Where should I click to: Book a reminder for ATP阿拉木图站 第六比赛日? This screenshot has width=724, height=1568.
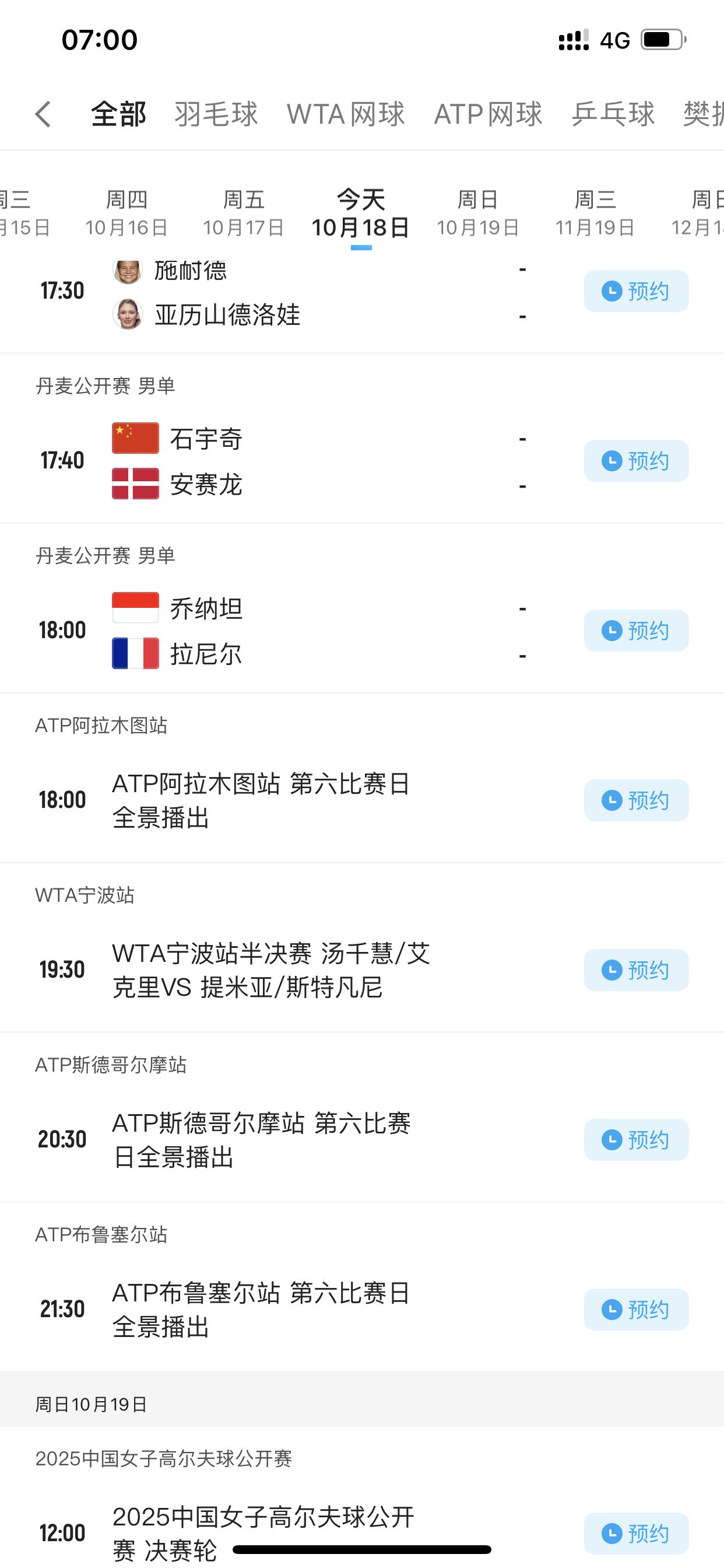click(636, 800)
